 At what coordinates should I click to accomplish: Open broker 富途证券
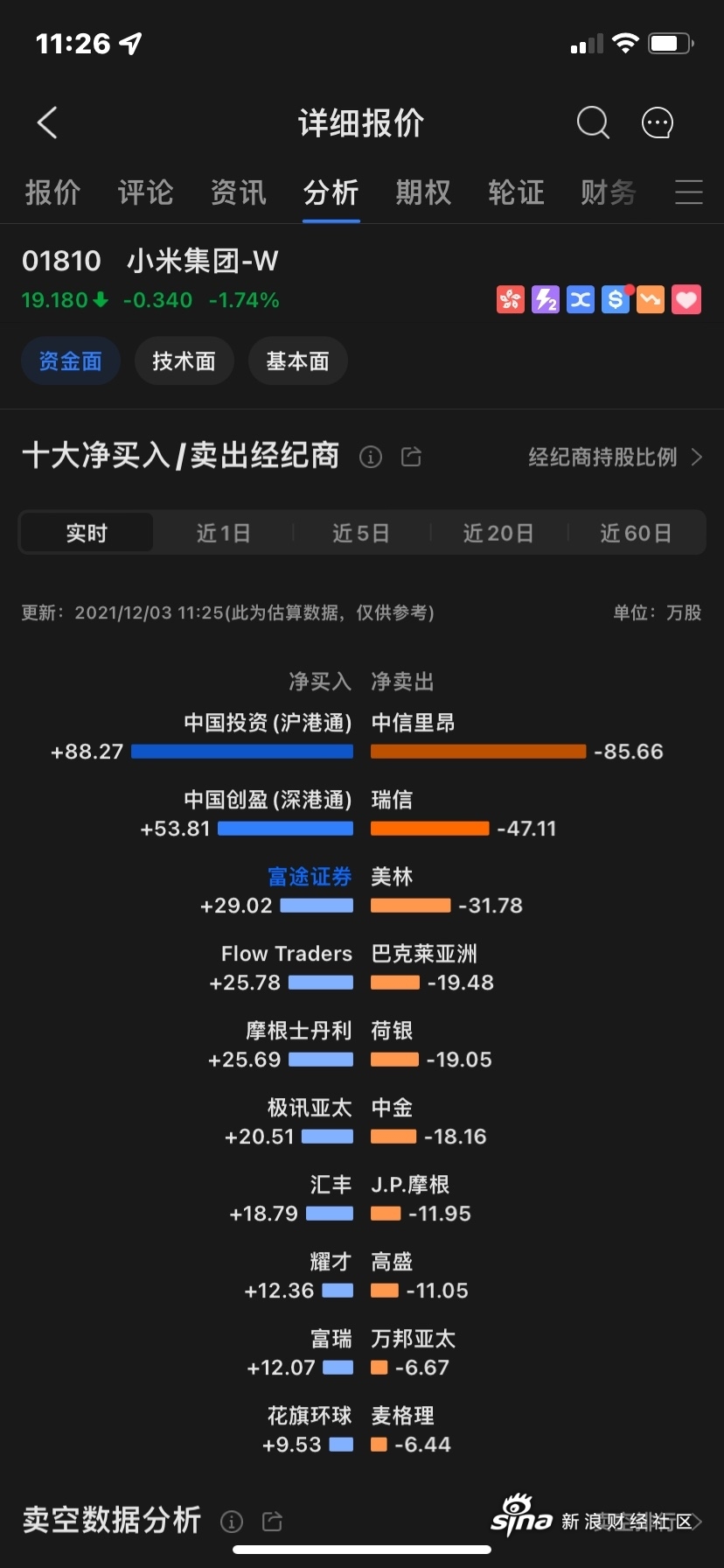pyautogui.click(x=310, y=877)
